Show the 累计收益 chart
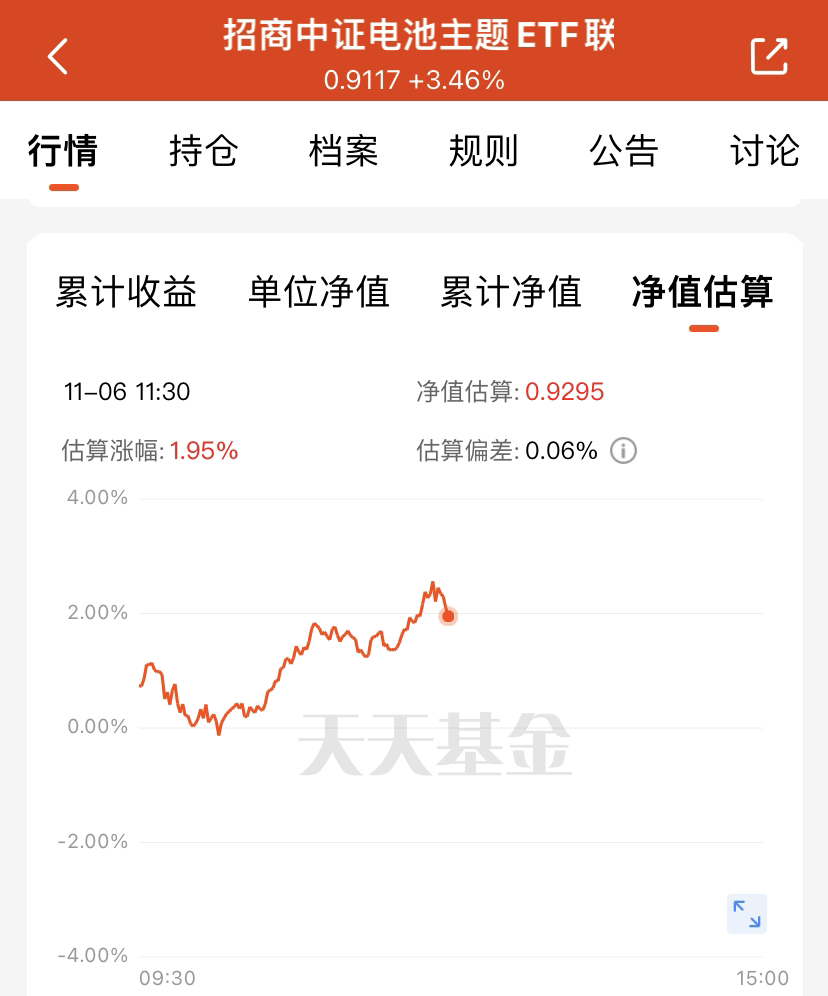 [126, 292]
